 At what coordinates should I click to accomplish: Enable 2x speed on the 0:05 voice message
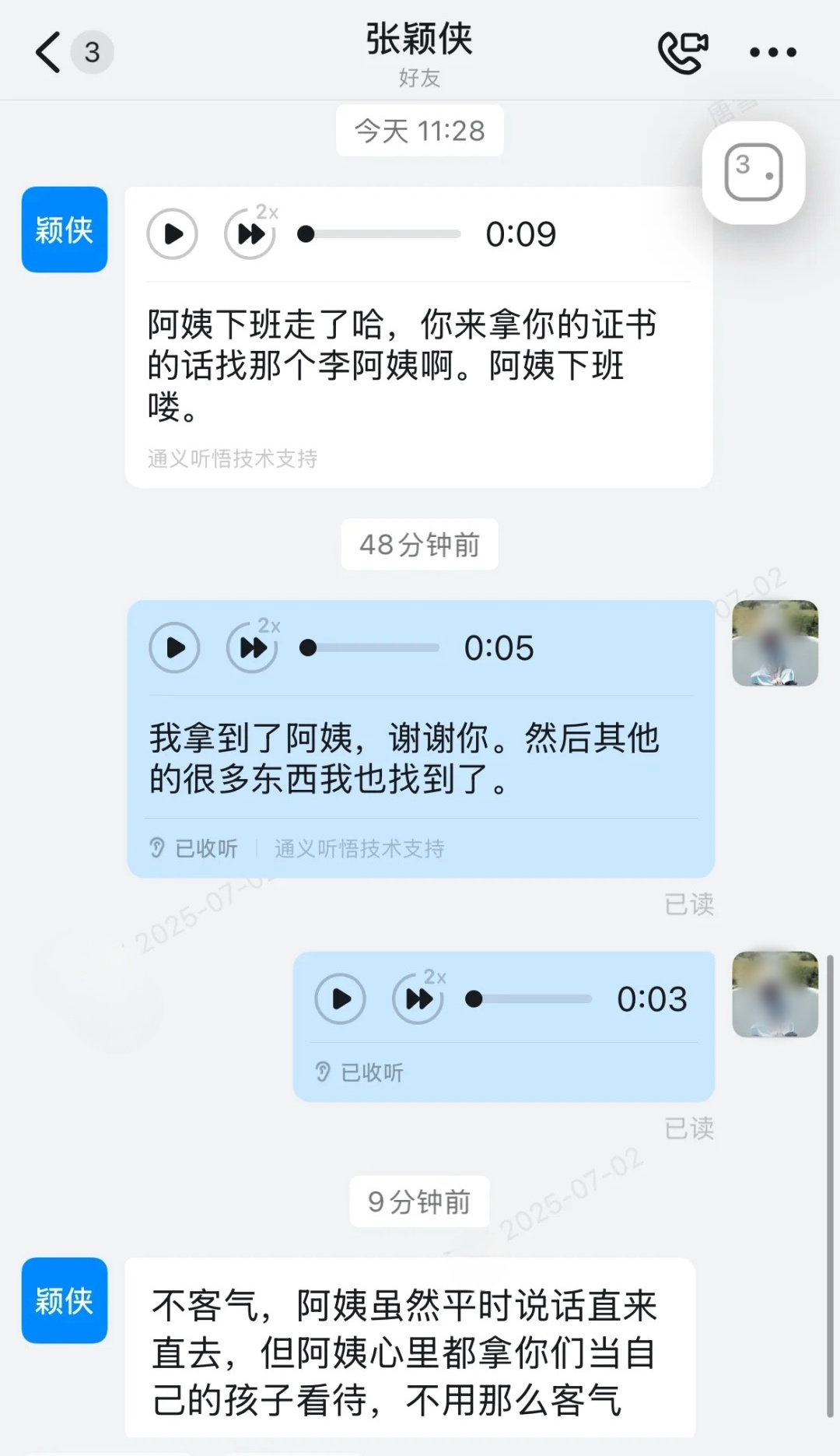253,647
